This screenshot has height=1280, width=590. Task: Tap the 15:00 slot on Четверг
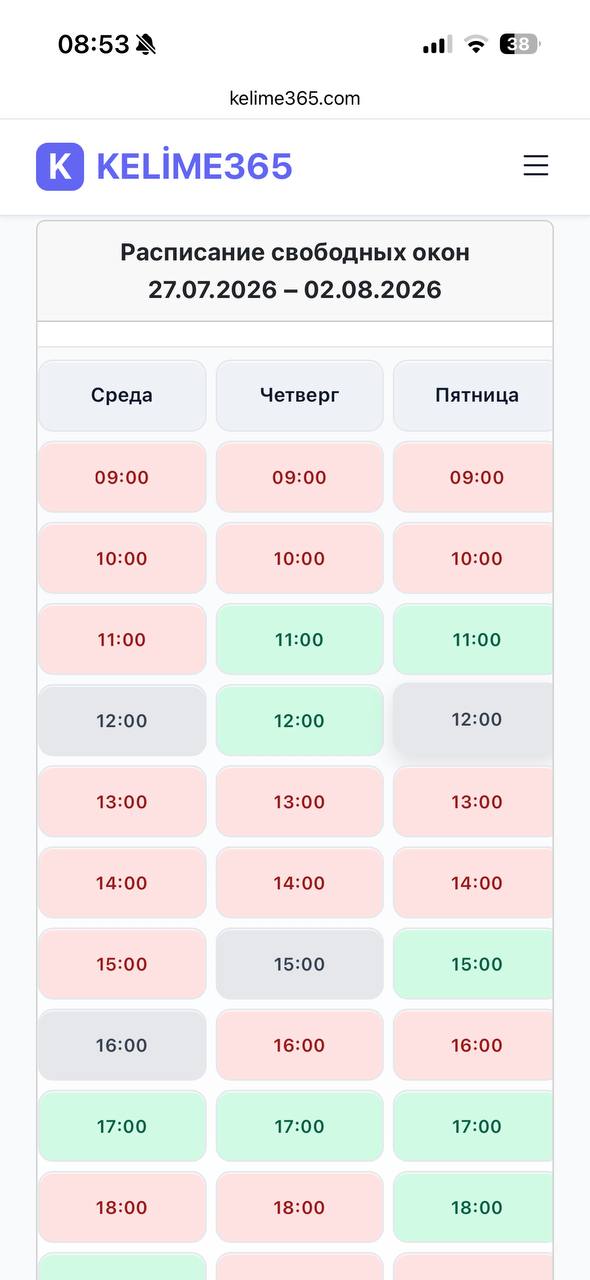300,964
